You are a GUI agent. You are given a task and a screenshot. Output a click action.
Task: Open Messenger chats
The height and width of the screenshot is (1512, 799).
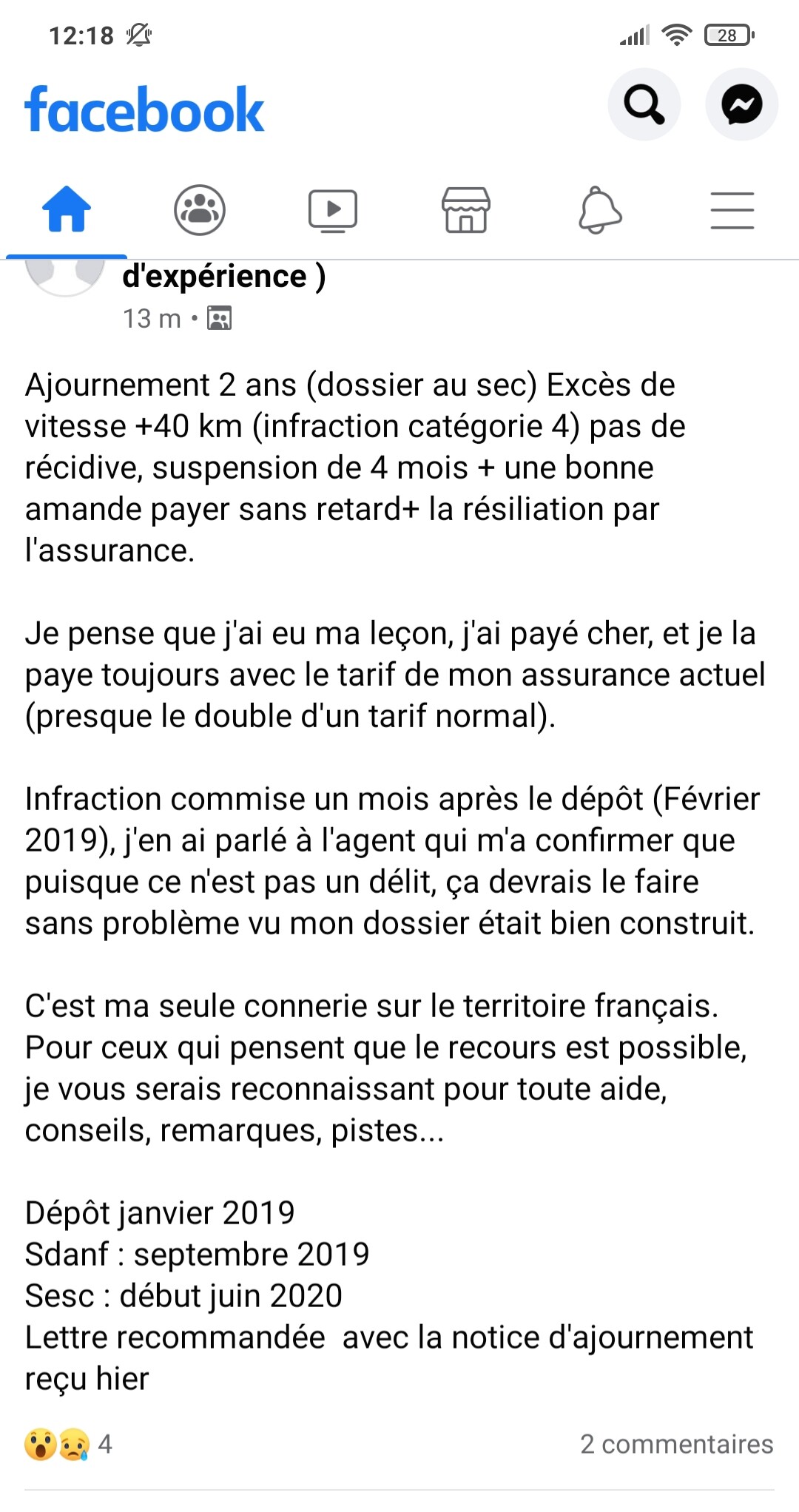pos(741,104)
